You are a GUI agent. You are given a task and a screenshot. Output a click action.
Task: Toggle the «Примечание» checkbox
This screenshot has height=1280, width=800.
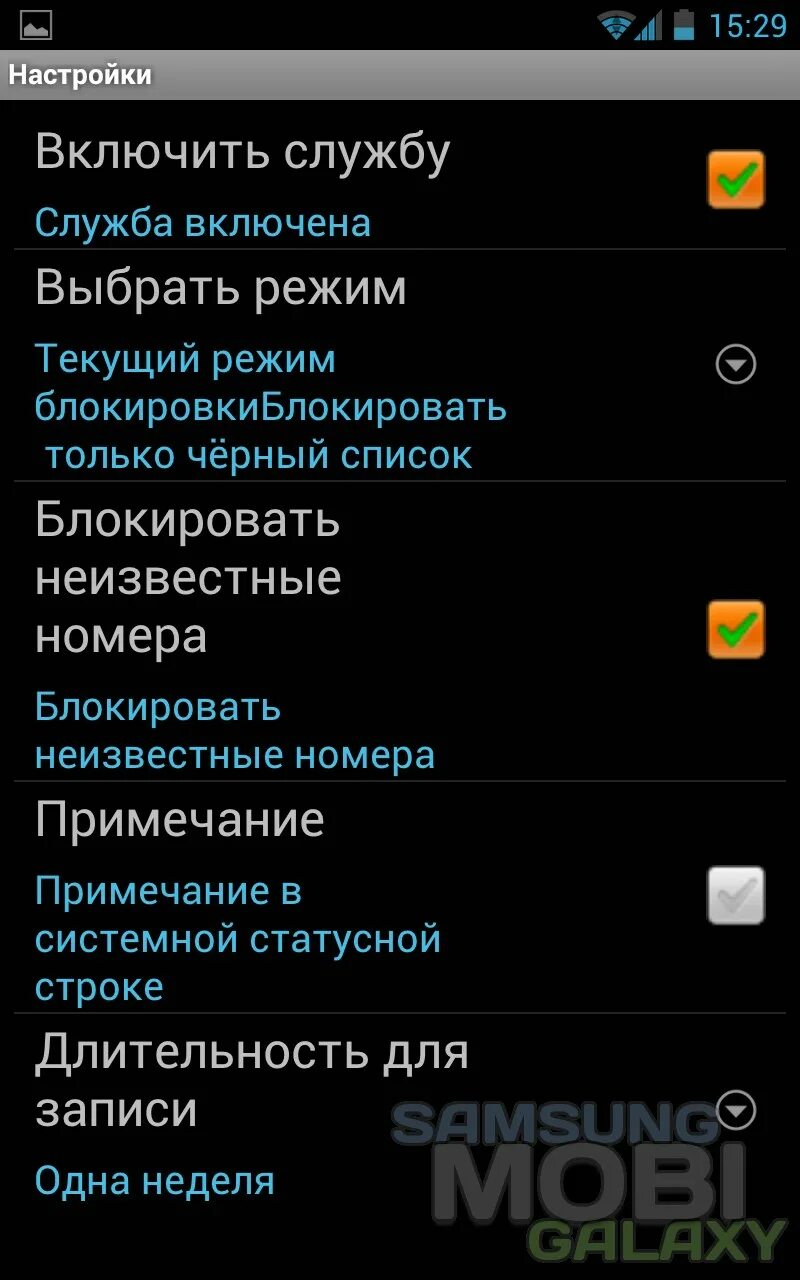point(736,895)
